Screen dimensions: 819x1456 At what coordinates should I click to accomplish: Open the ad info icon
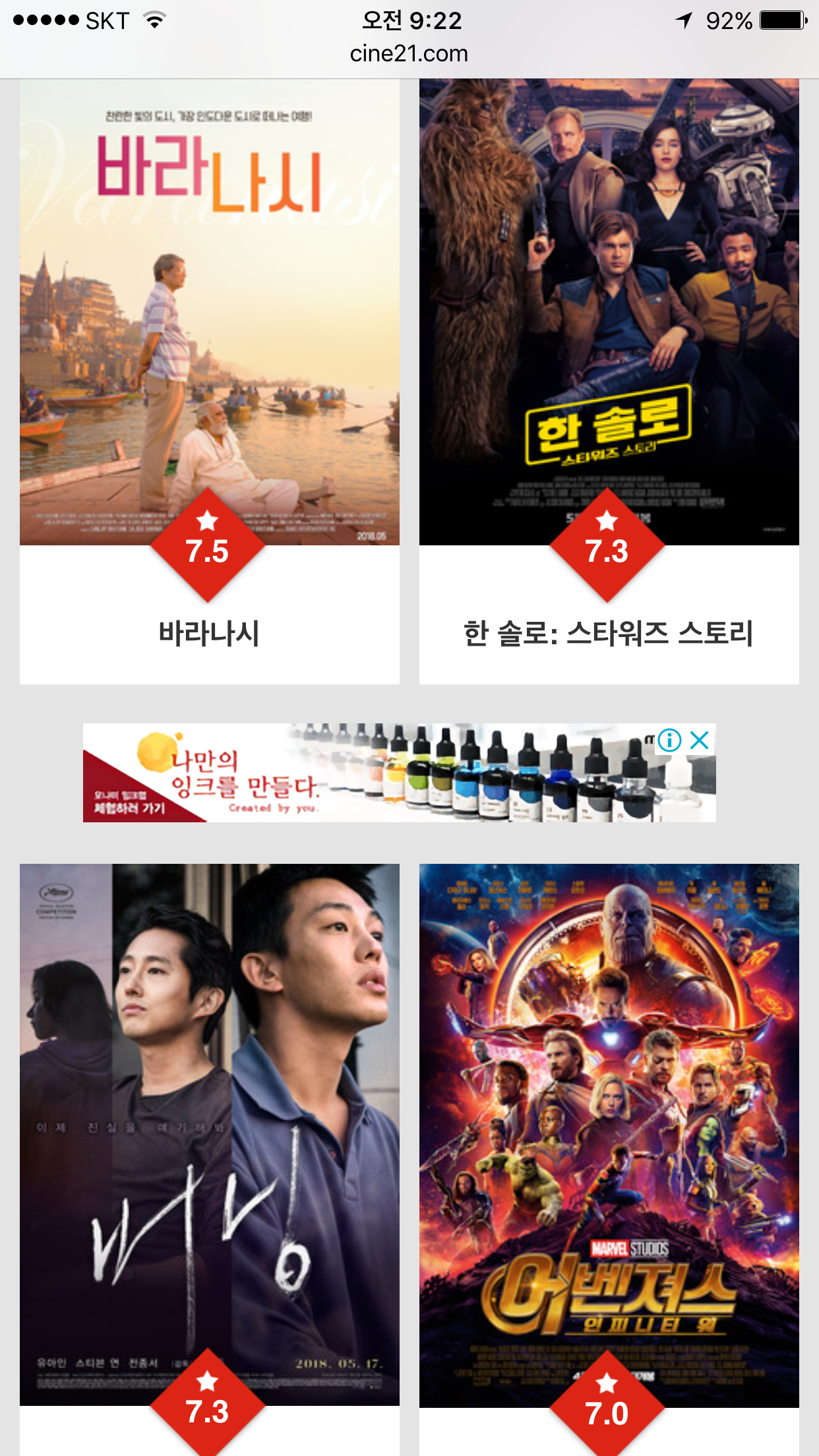click(669, 741)
